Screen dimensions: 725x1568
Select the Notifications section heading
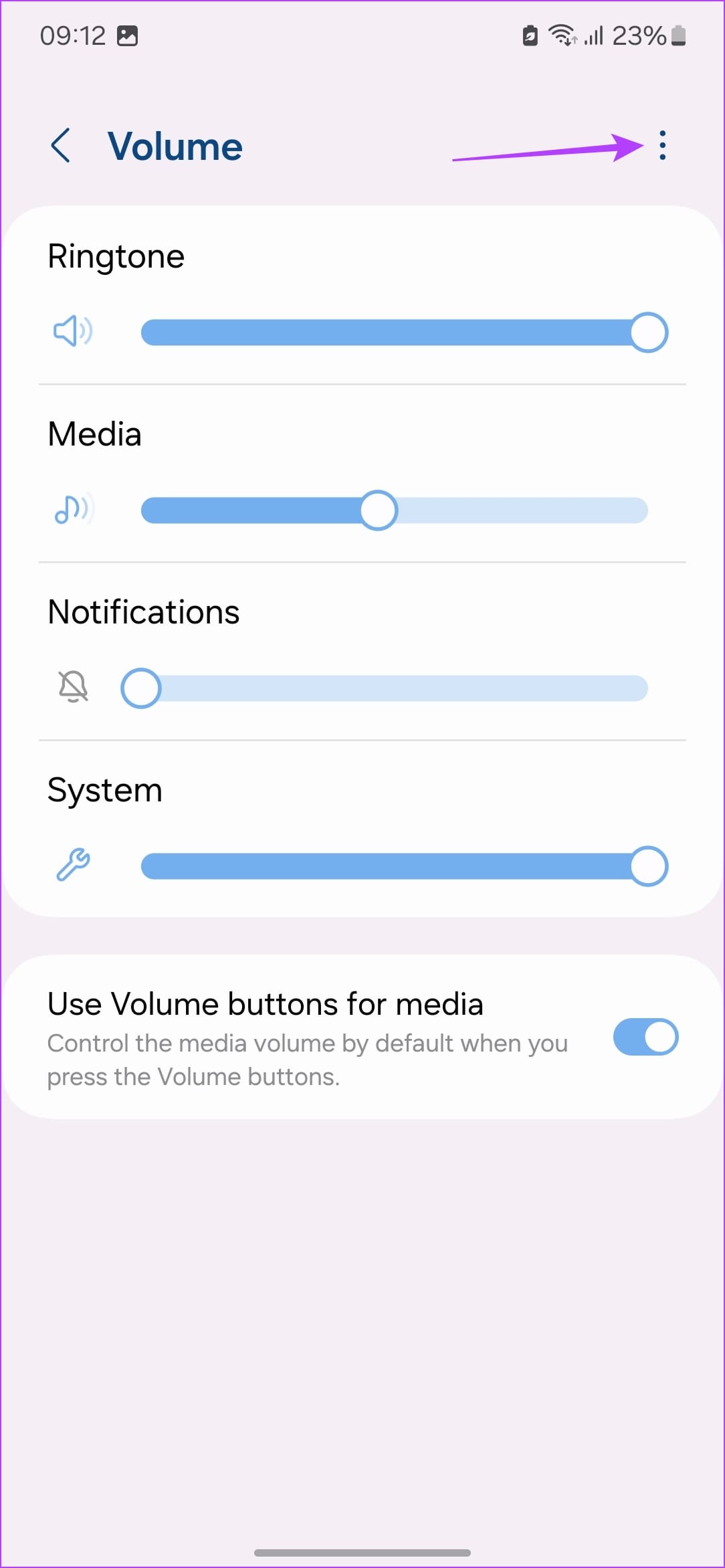point(143,611)
